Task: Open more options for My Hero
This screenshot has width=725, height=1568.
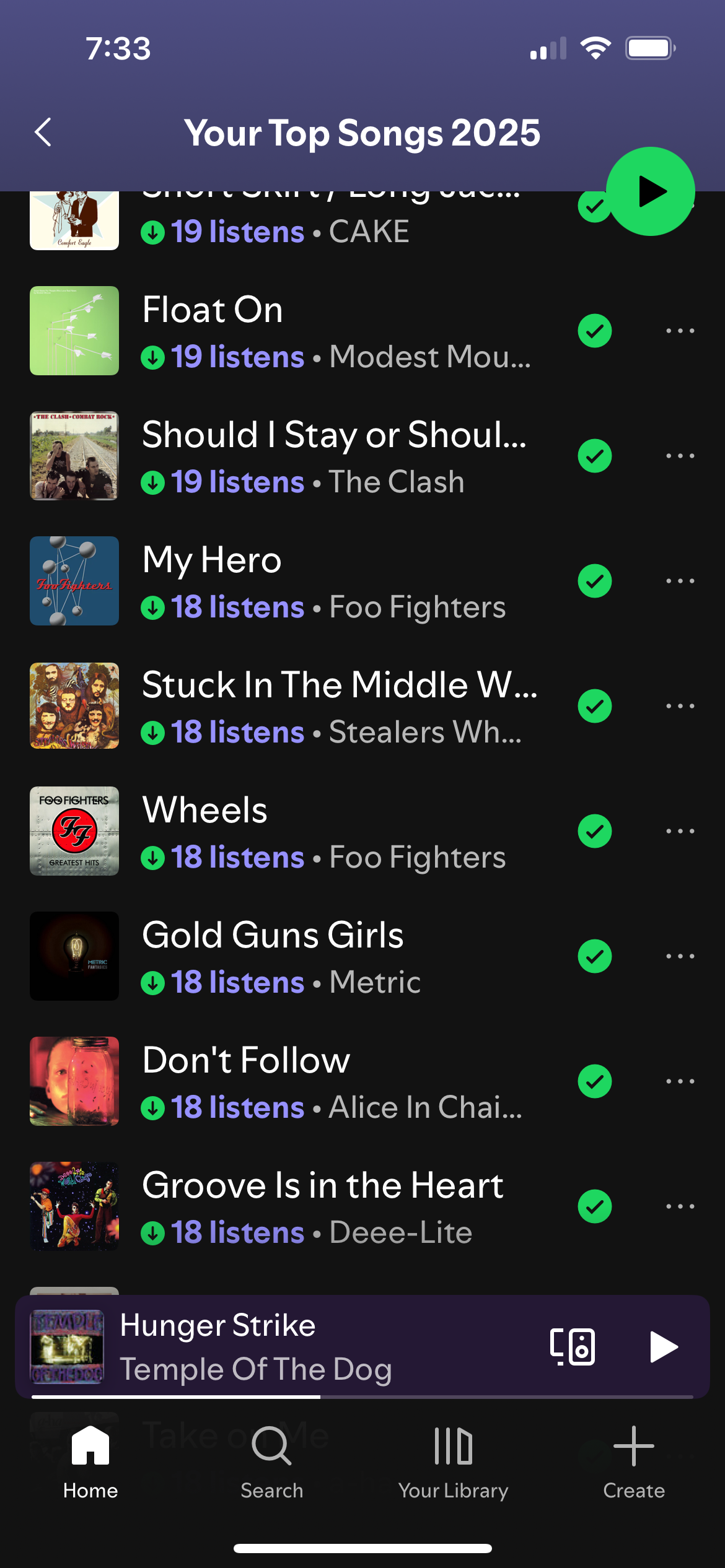Action: (680, 581)
